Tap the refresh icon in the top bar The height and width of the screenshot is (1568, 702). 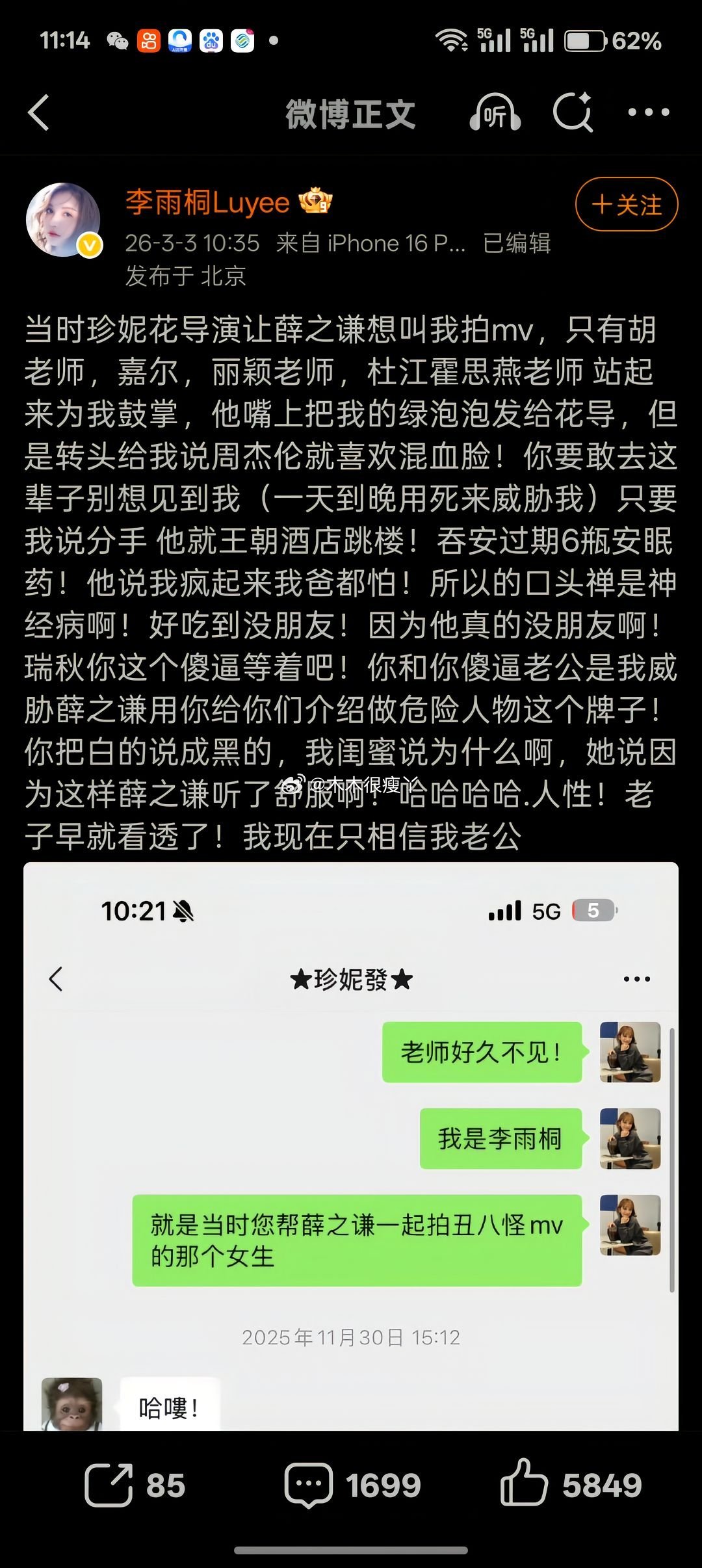tap(572, 112)
